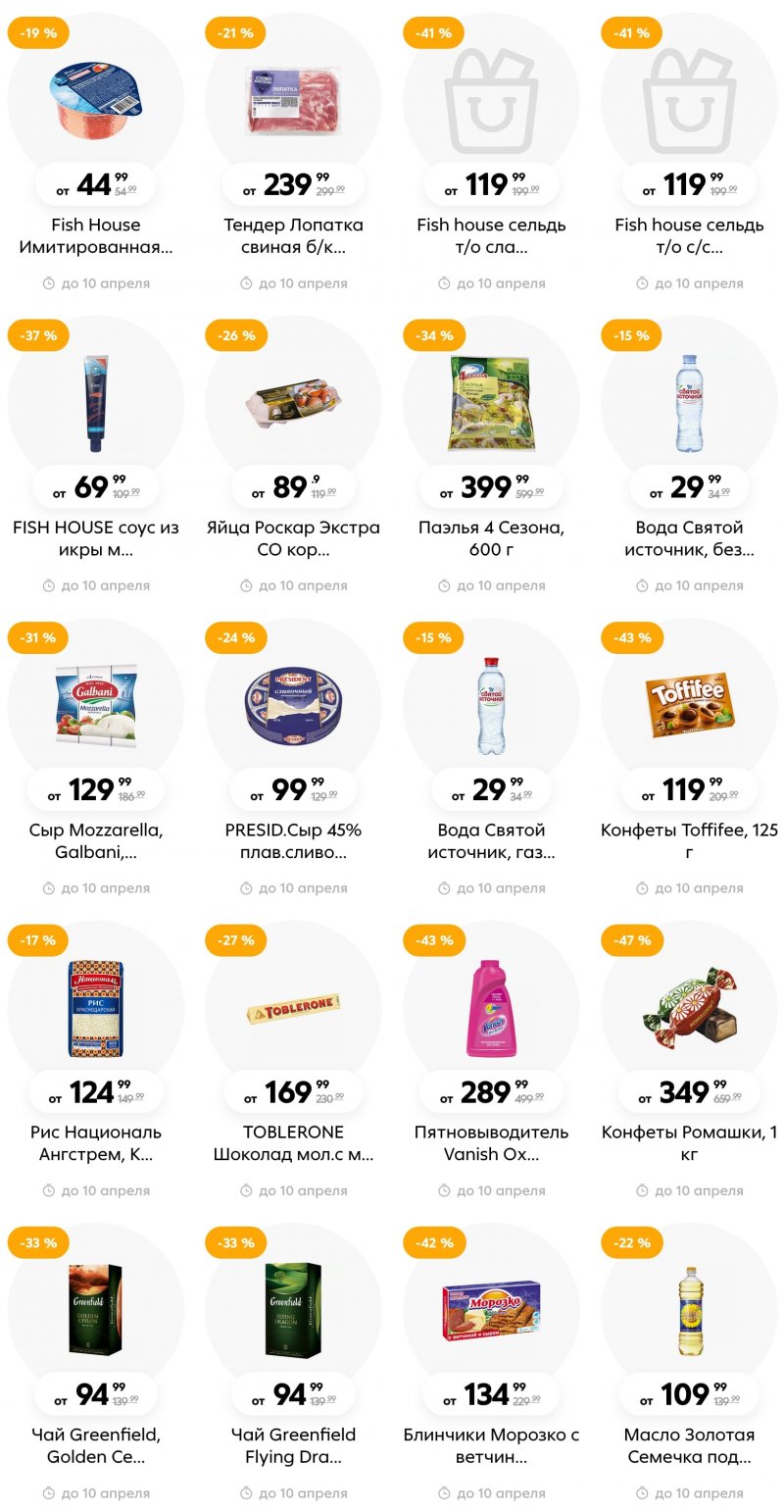Screen dimensions: 784x1512
Task: Open PRESID. Сыр 45% плавленый card
Action: tap(293, 704)
